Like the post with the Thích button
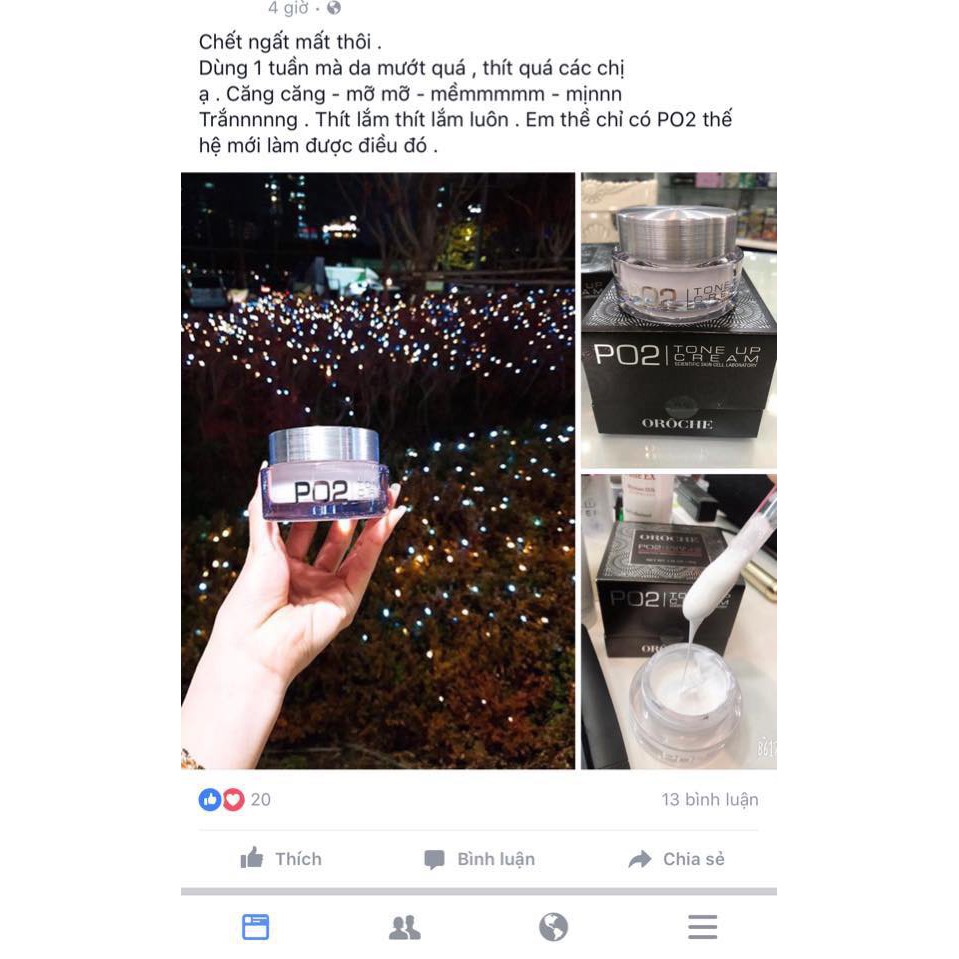The height and width of the screenshot is (959, 959). click(281, 859)
